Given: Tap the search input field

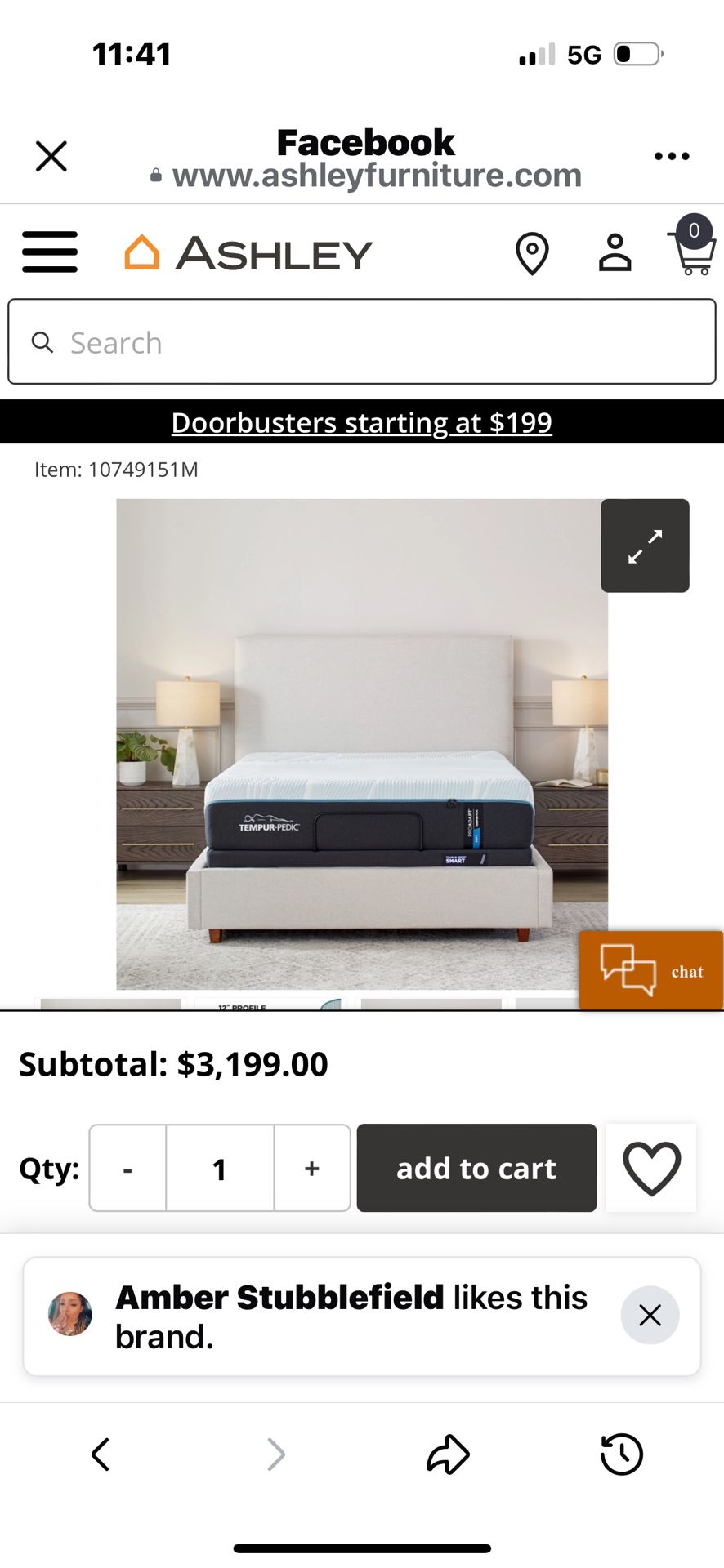Looking at the screenshot, I should point(362,341).
